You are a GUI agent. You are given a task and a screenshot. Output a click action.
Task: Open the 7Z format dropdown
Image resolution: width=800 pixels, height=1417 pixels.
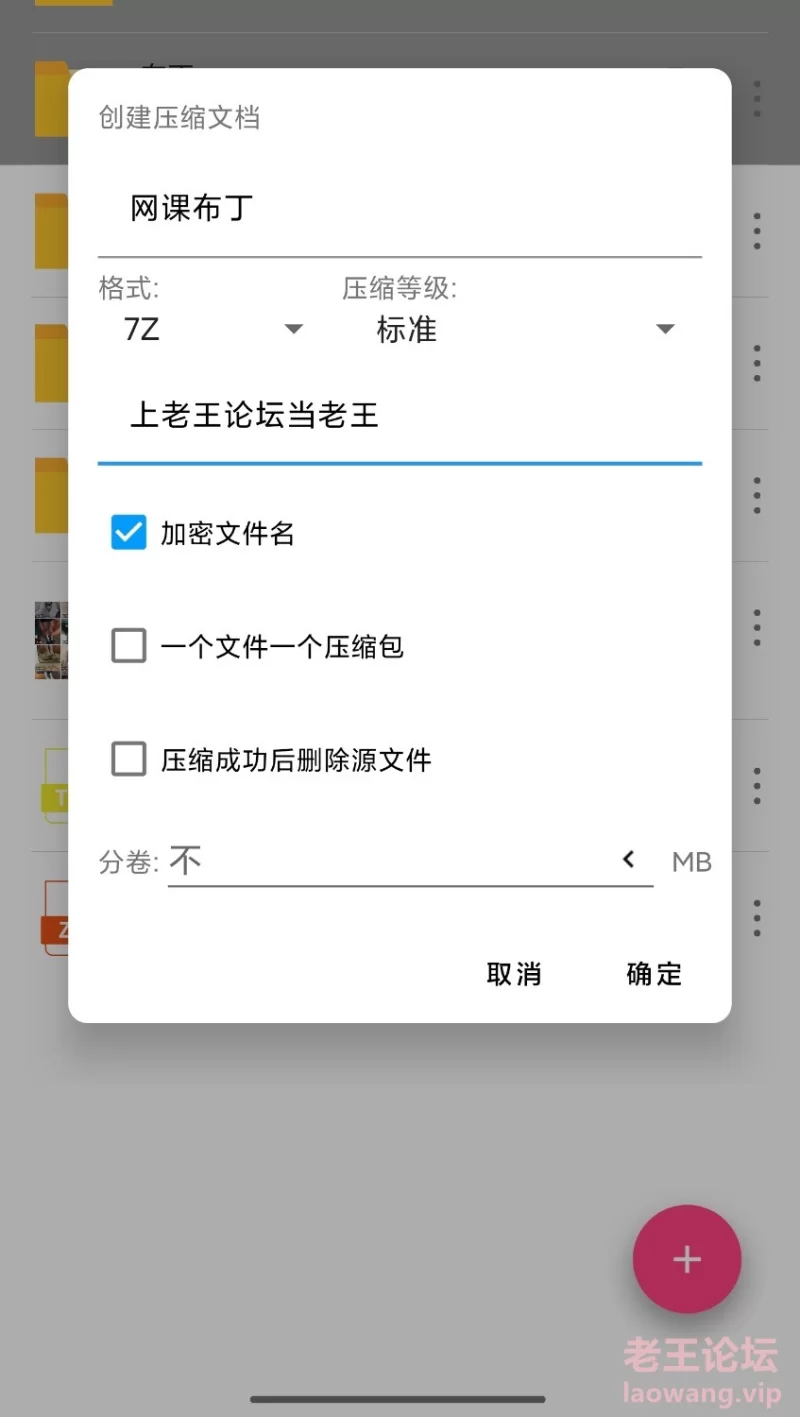click(212, 329)
